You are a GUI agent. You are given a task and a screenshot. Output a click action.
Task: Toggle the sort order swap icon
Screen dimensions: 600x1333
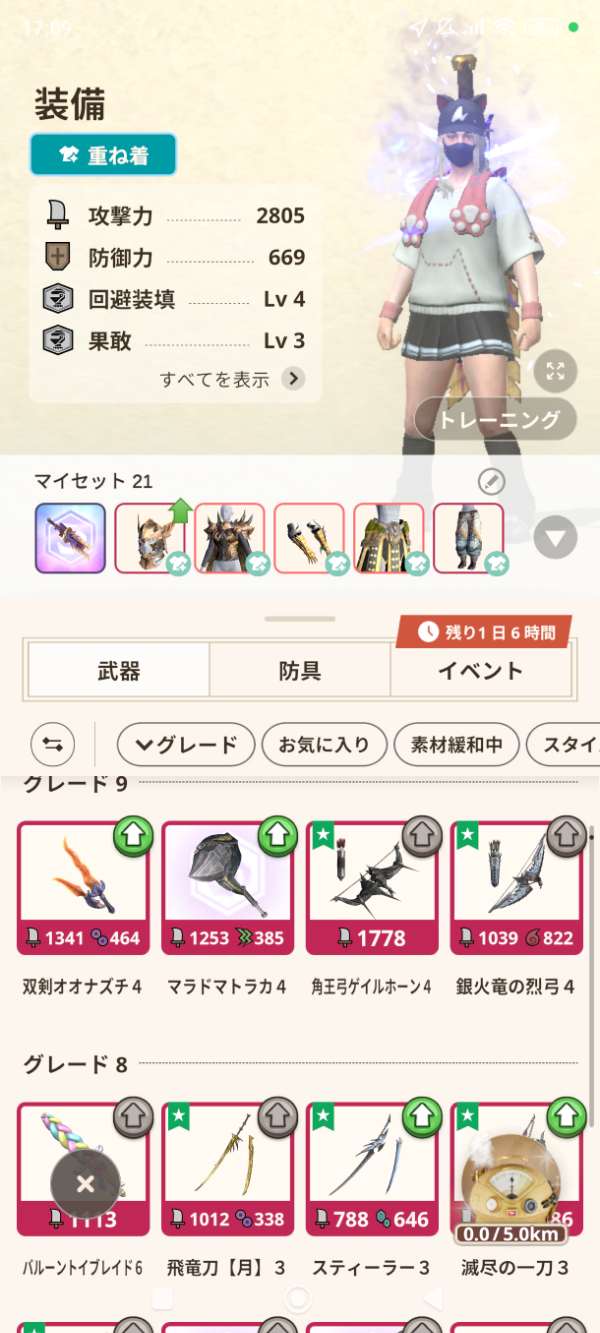pos(52,744)
